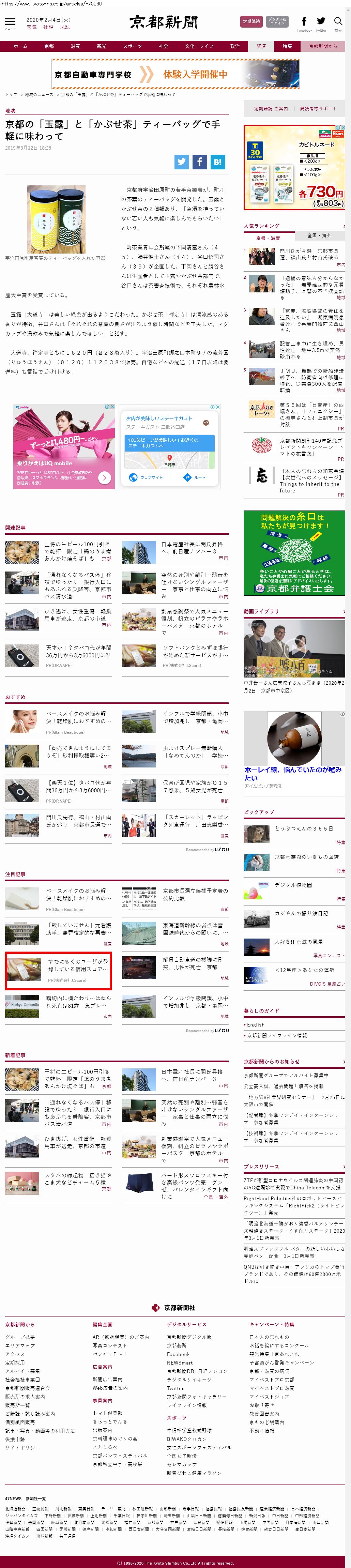The image size is (351, 1568).
Task: Share the article on Facebook
Action: click(200, 161)
